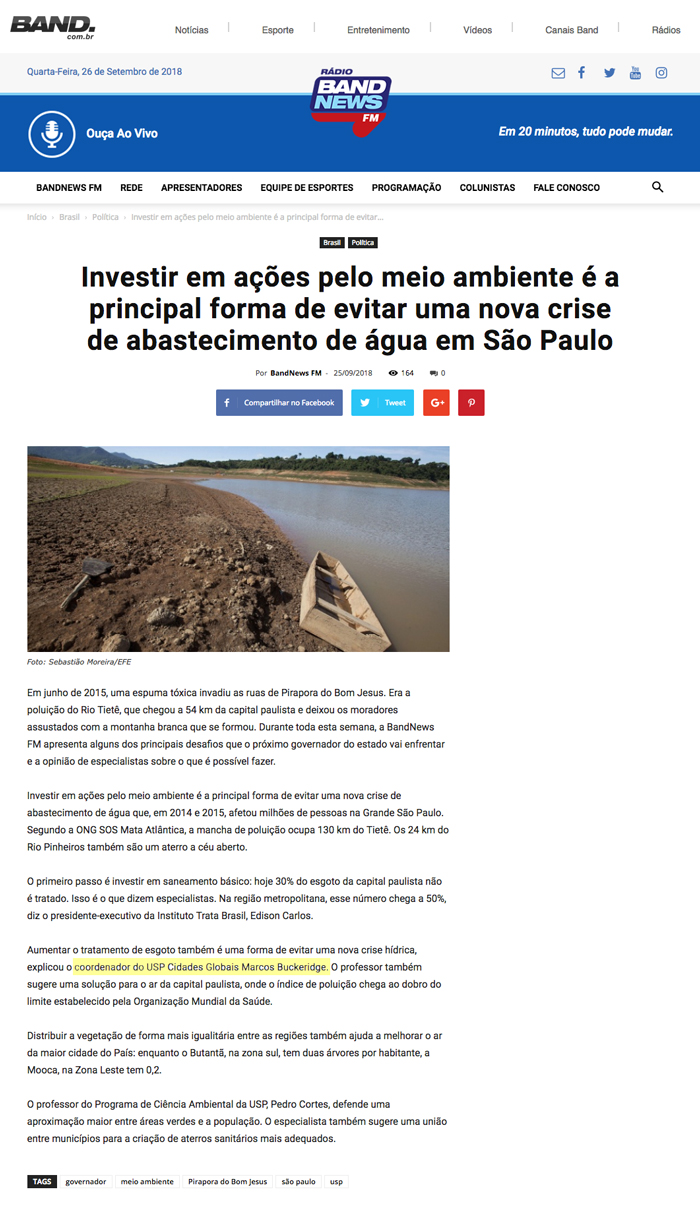This screenshot has width=700, height=1207.
Task: Open the Colunistas navigation item
Action: (487, 188)
